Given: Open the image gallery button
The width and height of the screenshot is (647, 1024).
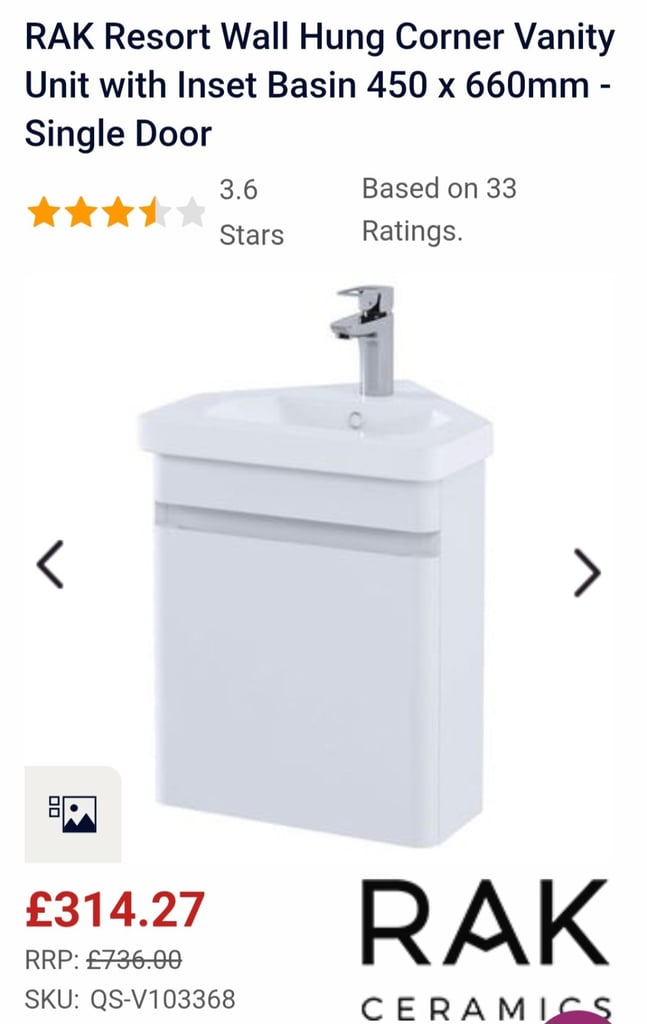Looking at the screenshot, I should [x=73, y=814].
